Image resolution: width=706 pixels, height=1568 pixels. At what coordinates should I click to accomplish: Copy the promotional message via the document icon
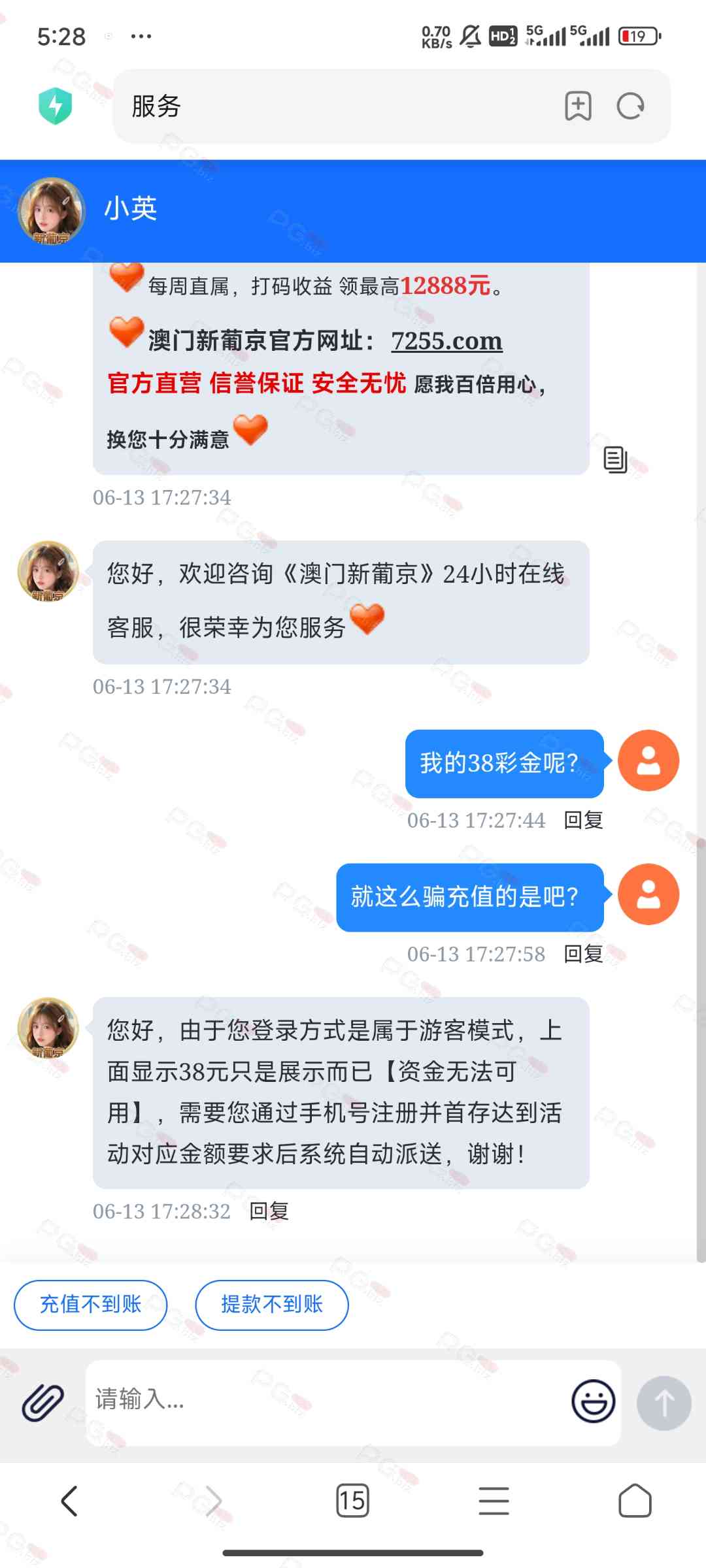pos(614,459)
